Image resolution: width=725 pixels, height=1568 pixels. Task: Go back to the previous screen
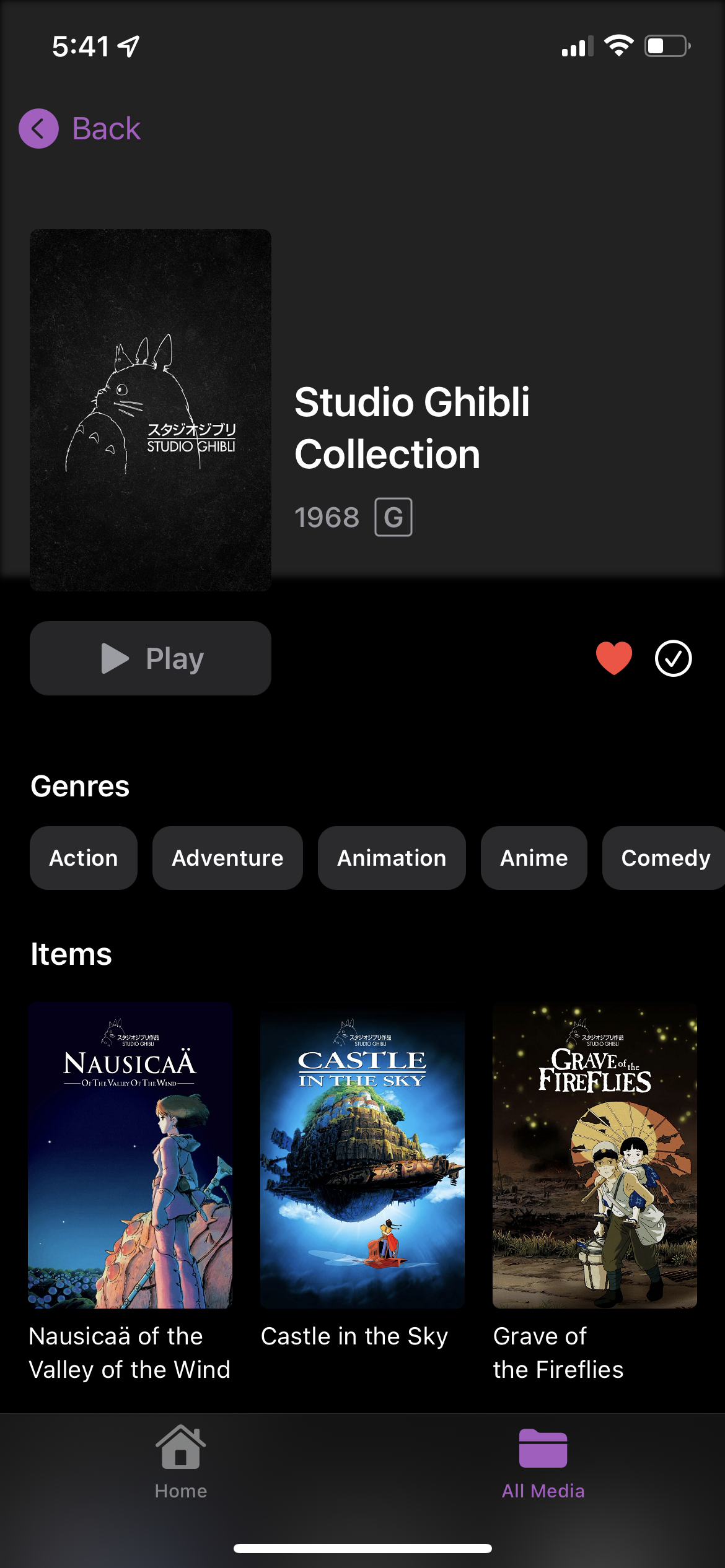81,129
